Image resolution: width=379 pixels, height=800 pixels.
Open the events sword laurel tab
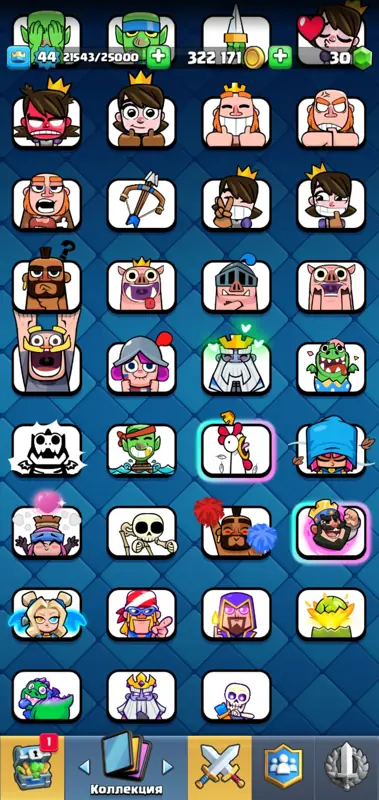pyautogui.click(x=347, y=767)
